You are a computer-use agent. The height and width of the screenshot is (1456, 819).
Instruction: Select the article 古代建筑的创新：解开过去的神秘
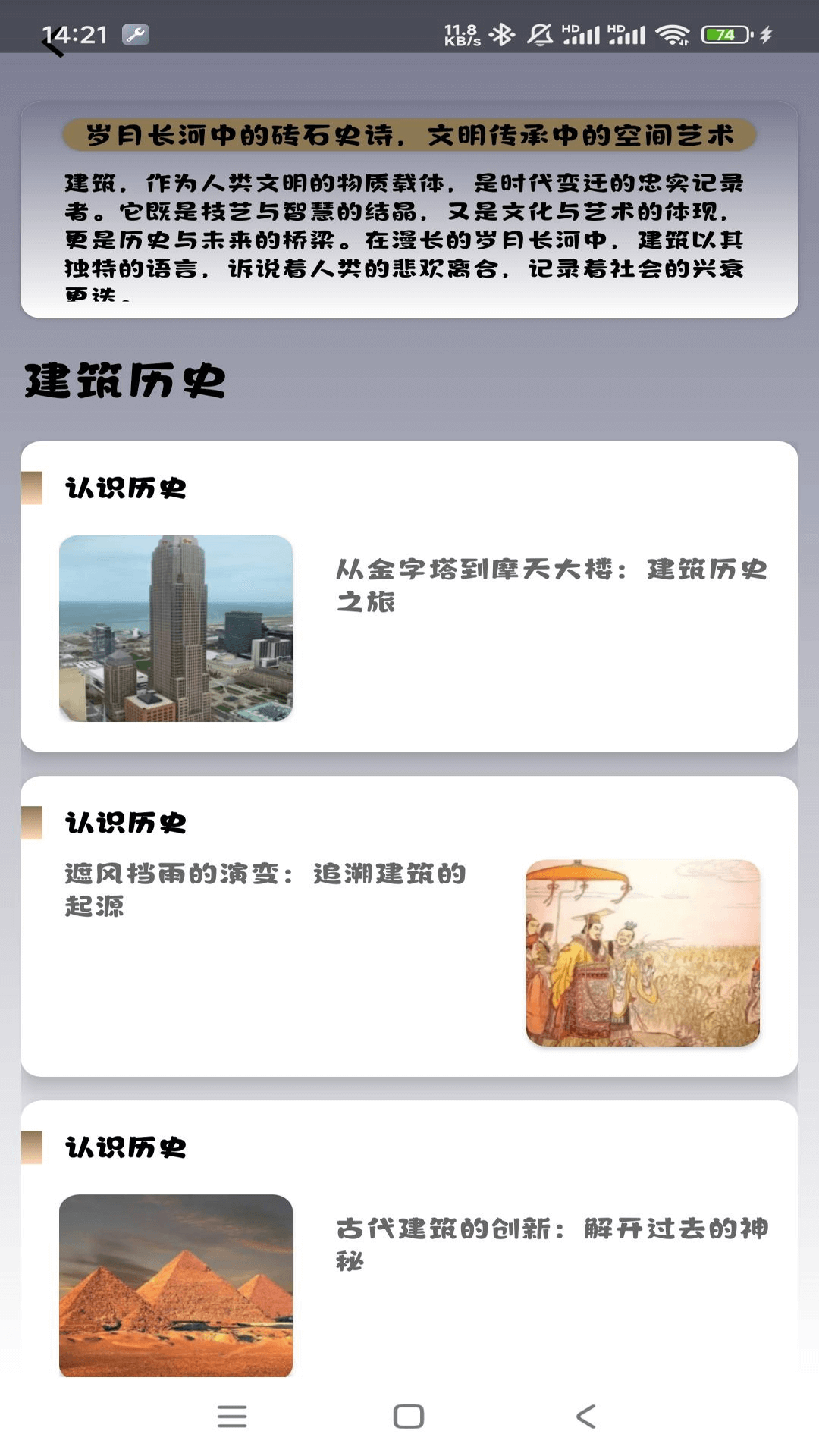click(552, 1244)
